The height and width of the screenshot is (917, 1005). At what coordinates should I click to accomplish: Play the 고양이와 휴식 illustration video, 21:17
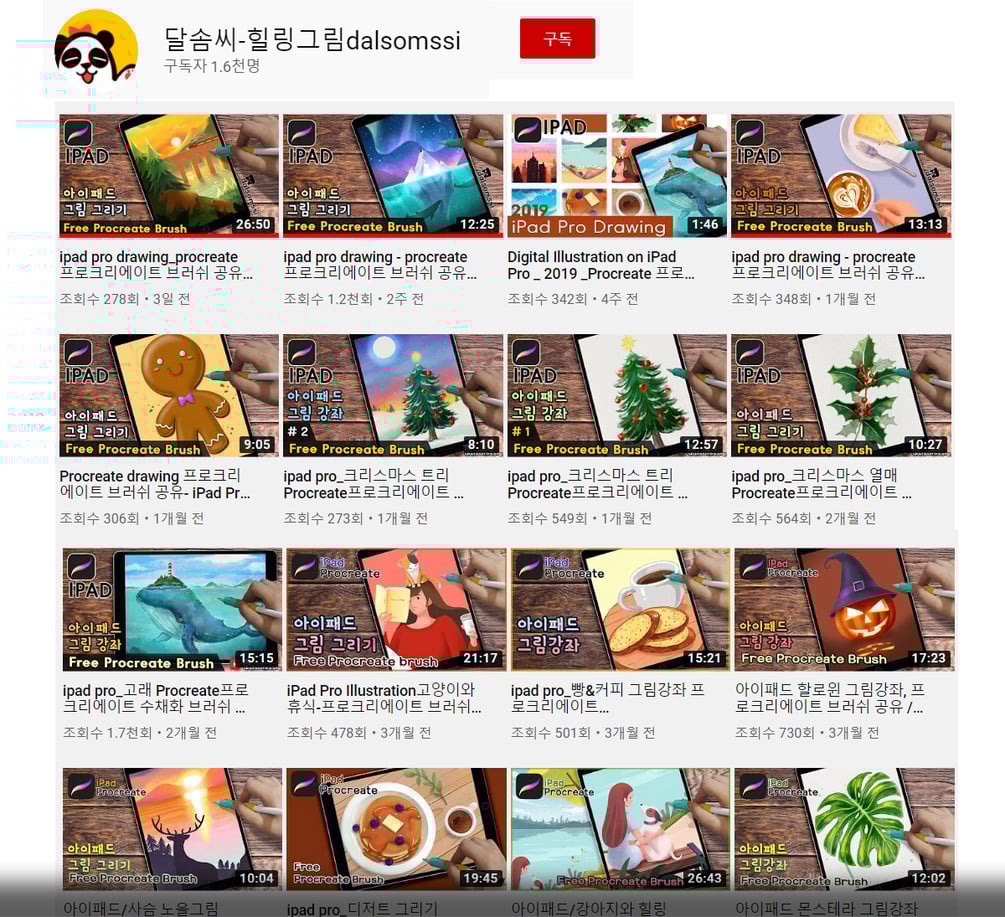click(x=395, y=609)
